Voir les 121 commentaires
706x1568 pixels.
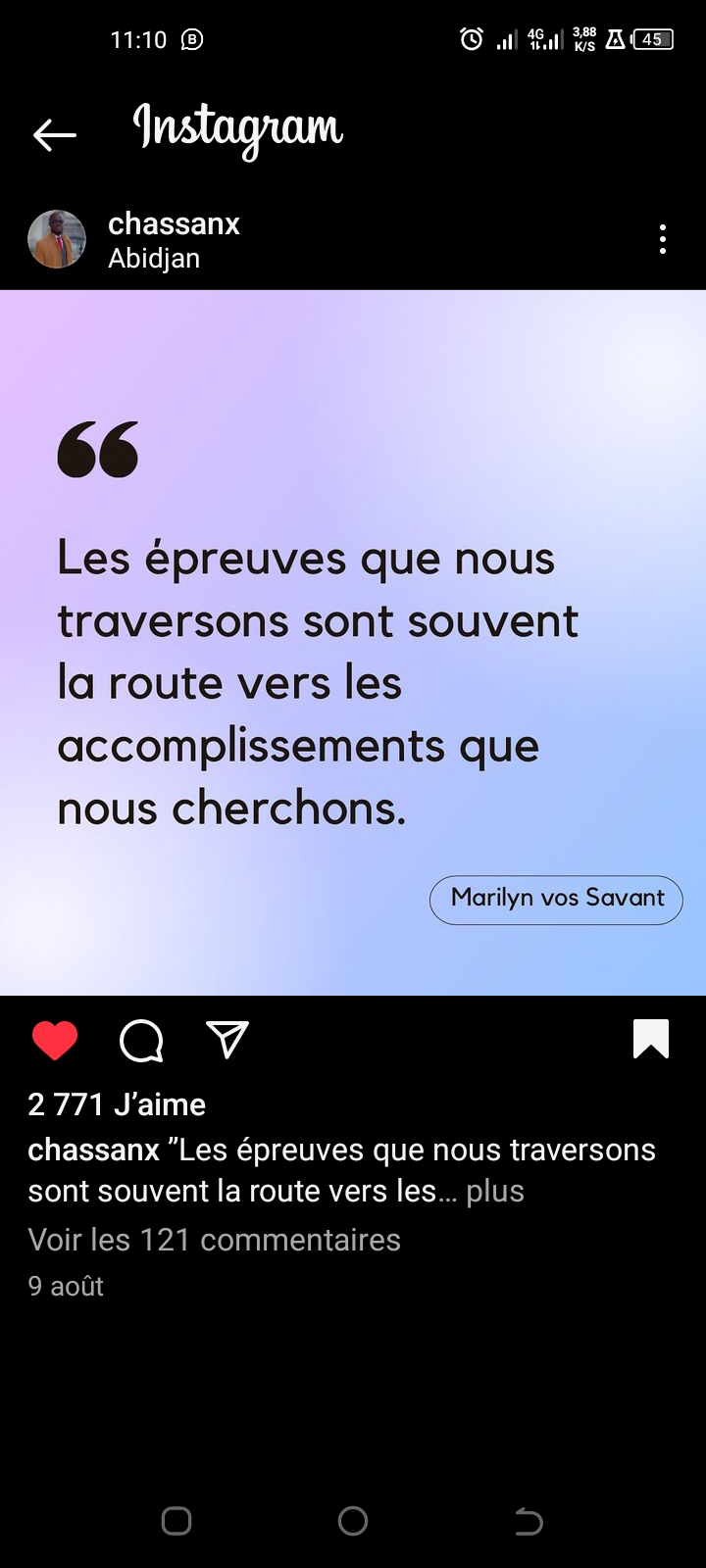pos(214,1240)
